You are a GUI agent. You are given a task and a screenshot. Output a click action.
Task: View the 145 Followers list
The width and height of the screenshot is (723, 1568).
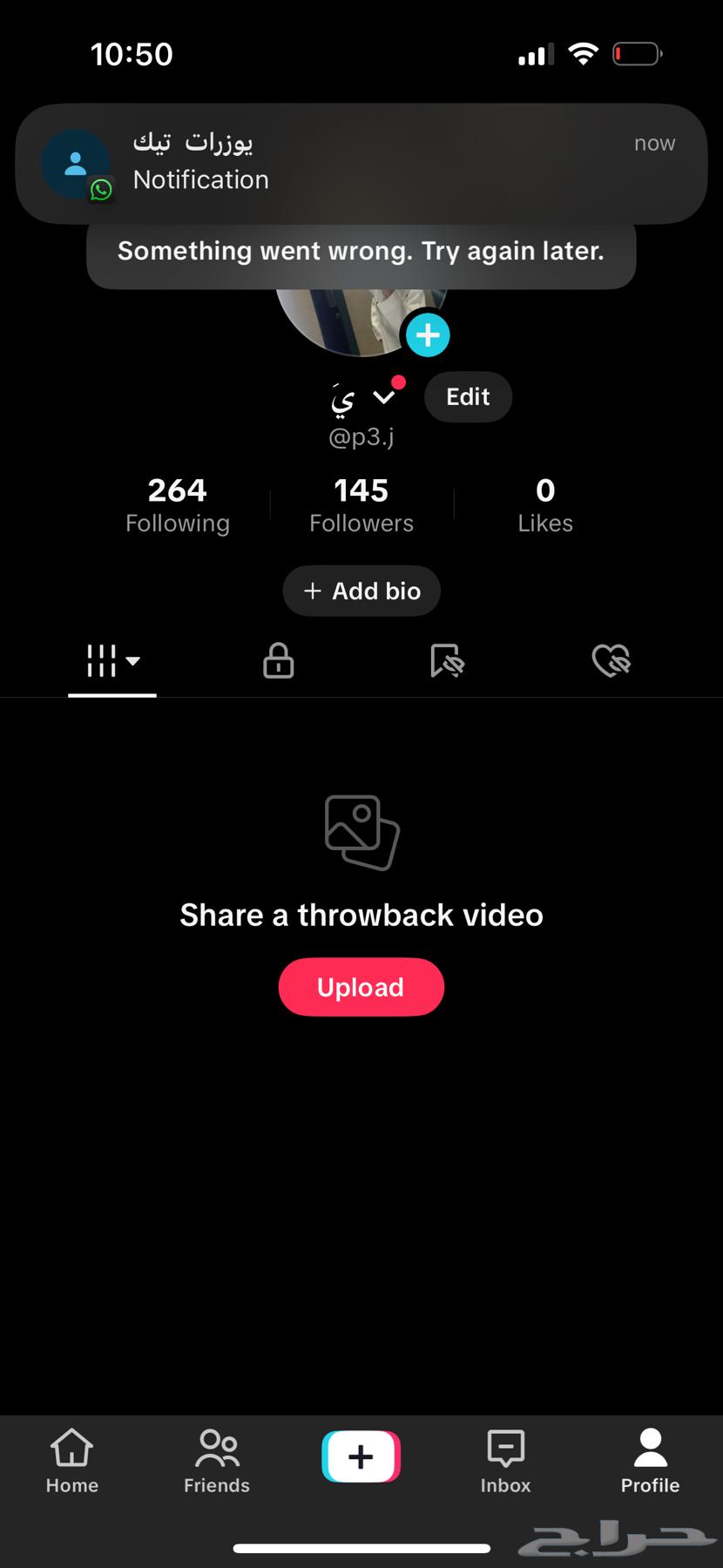click(361, 504)
